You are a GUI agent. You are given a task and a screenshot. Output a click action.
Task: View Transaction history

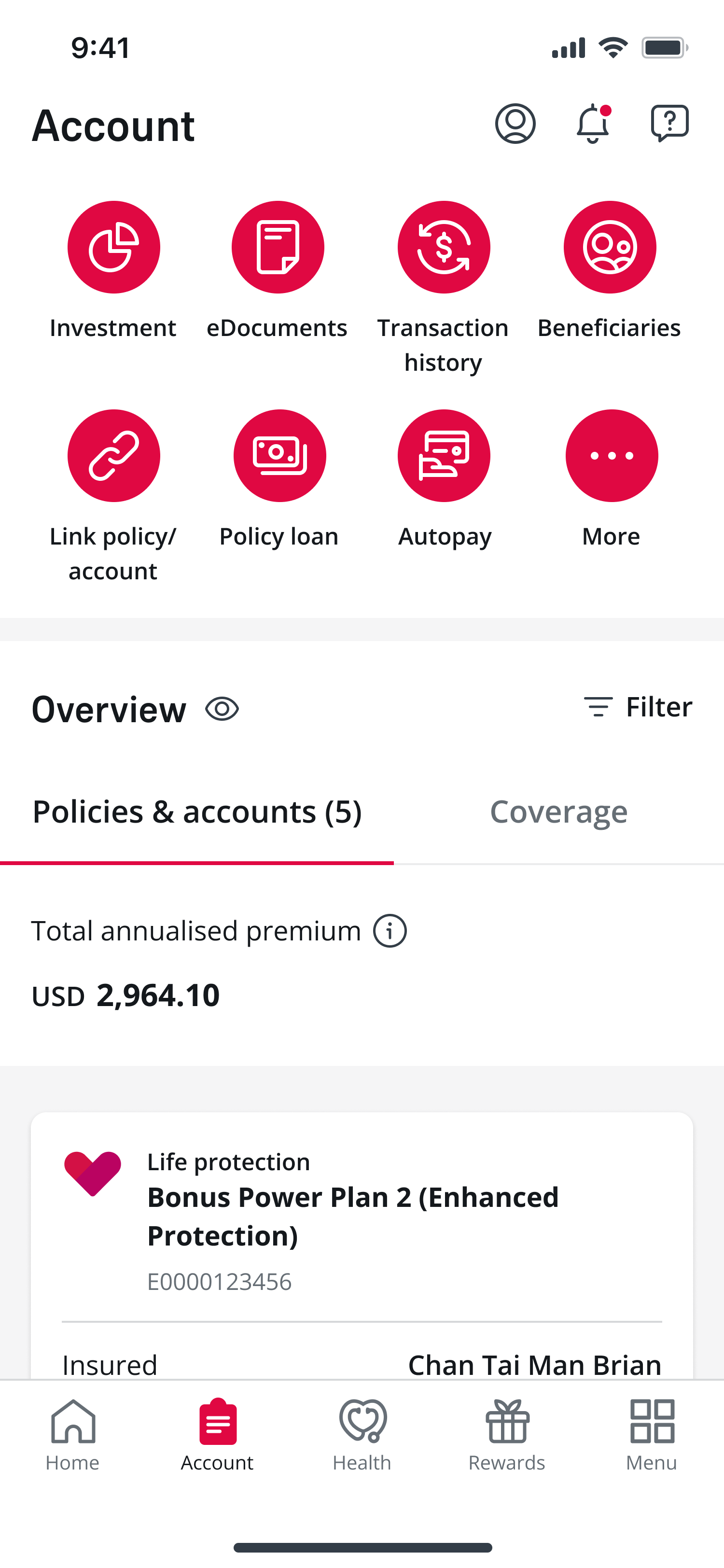click(x=444, y=248)
